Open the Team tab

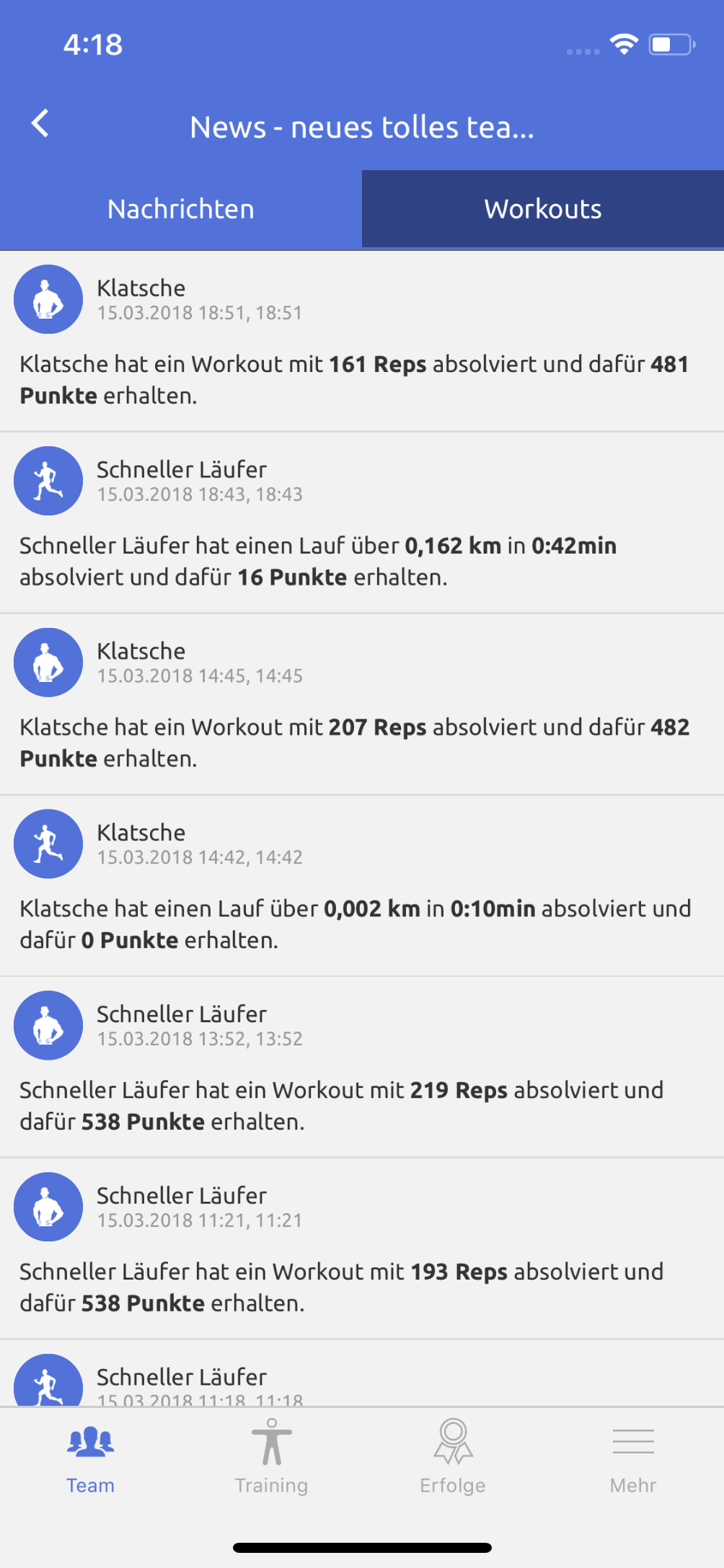click(x=91, y=1456)
